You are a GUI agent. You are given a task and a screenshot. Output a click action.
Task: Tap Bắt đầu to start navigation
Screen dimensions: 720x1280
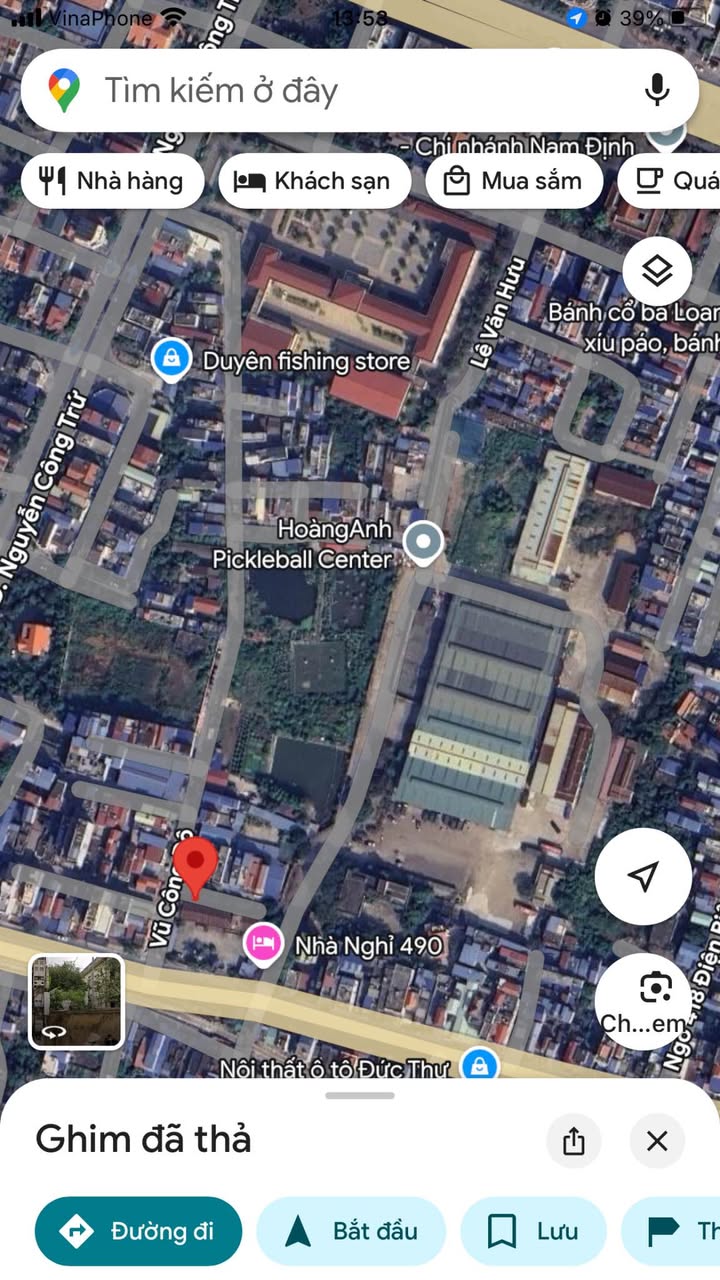tap(351, 1231)
